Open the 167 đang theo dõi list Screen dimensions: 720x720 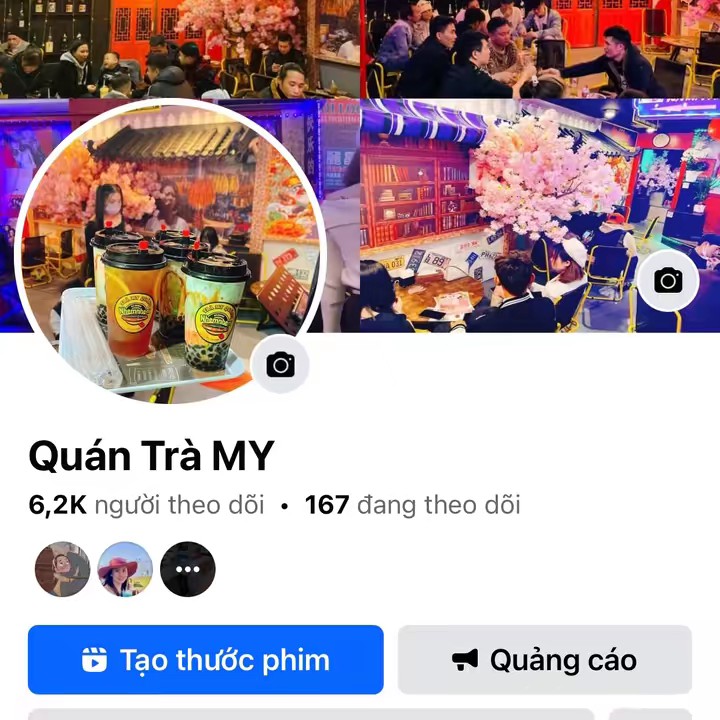coord(412,505)
